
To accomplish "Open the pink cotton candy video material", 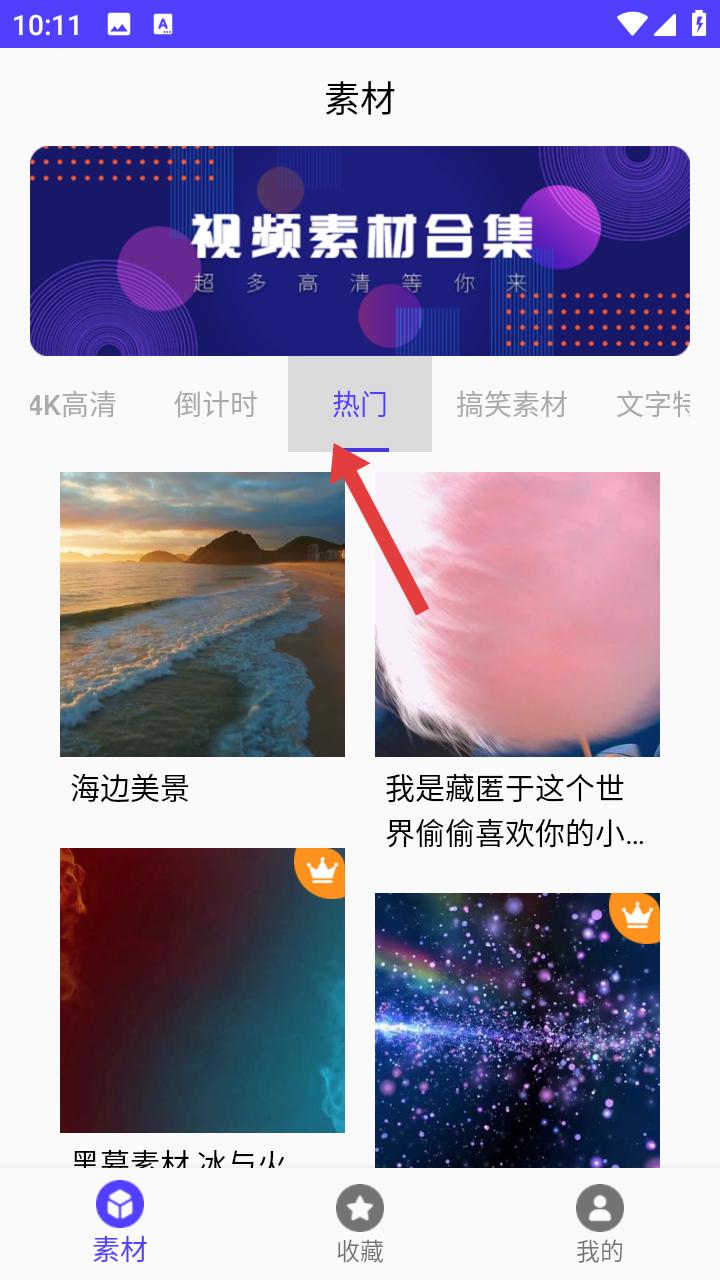I will point(517,614).
